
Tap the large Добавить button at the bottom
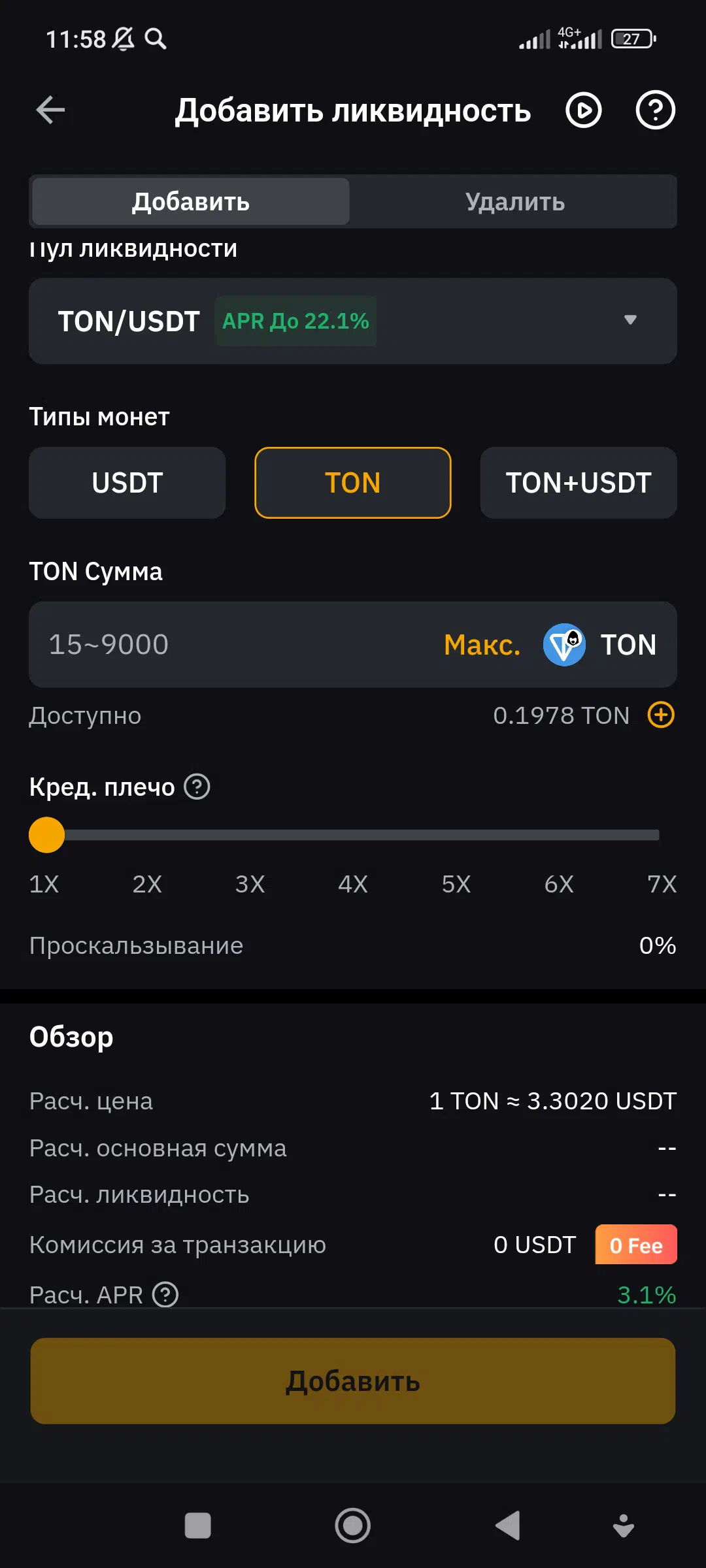click(x=353, y=1381)
